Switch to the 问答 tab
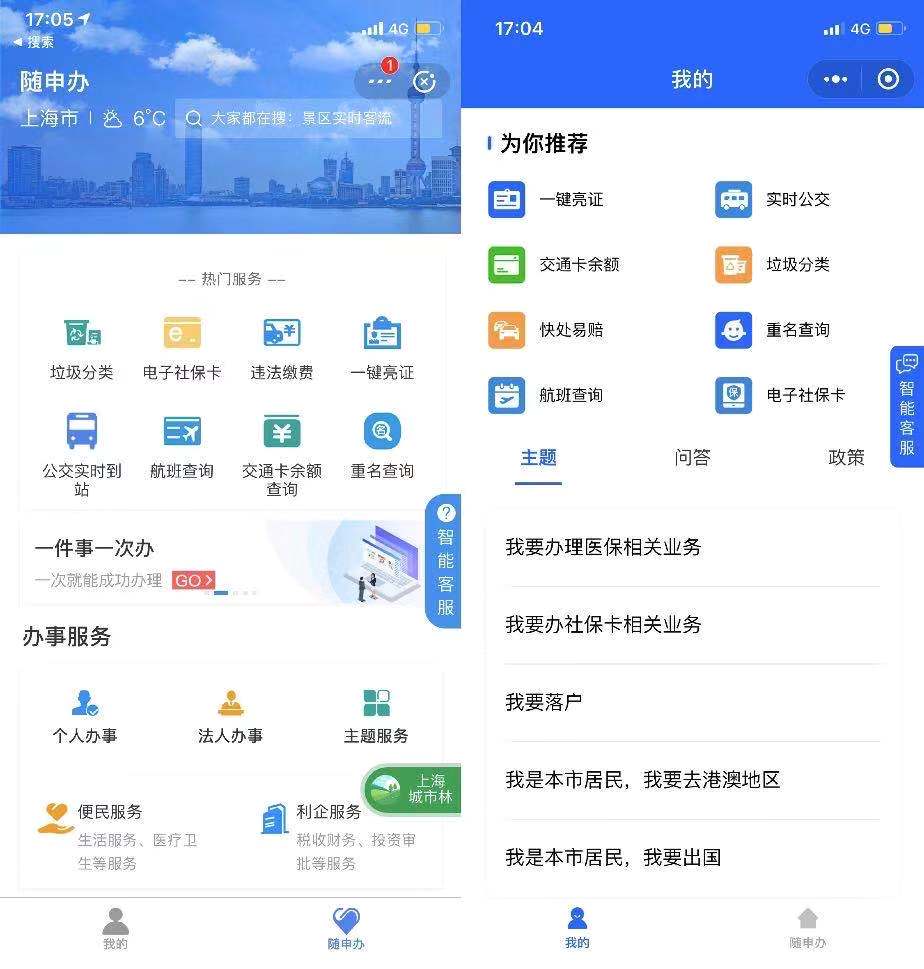 (x=692, y=458)
